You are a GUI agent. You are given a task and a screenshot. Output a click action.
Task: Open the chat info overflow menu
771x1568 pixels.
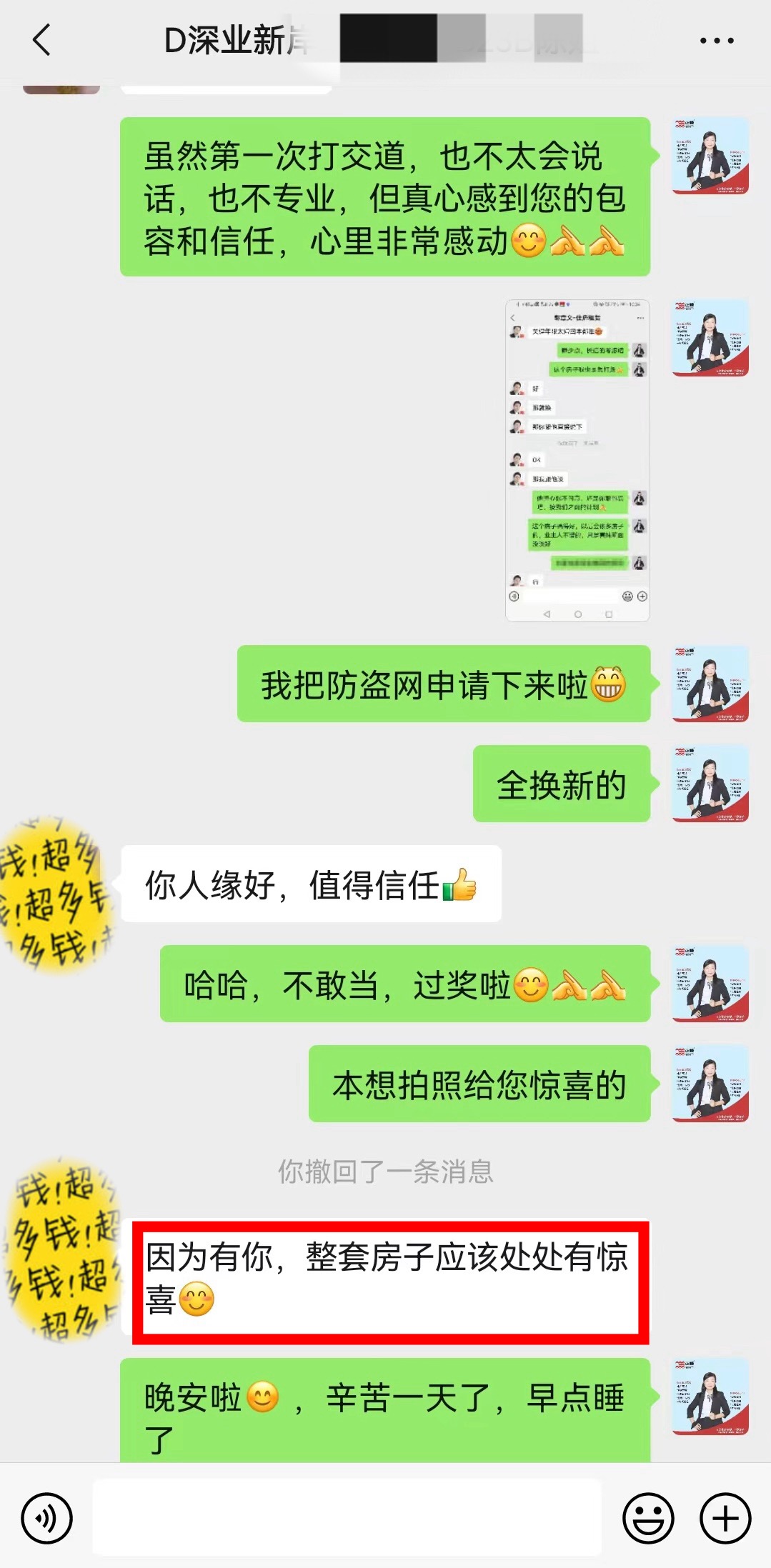click(x=716, y=41)
